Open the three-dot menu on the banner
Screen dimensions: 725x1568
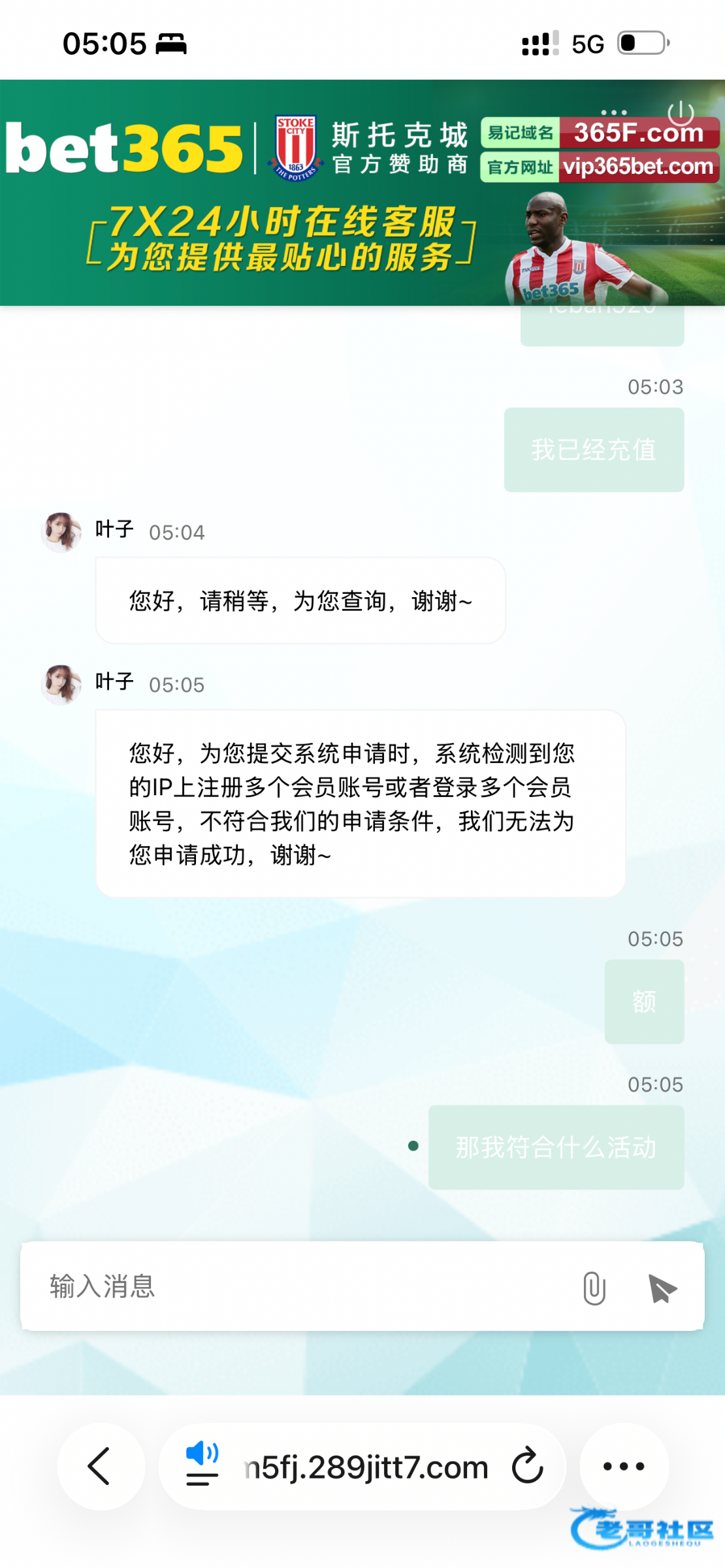click(614, 112)
